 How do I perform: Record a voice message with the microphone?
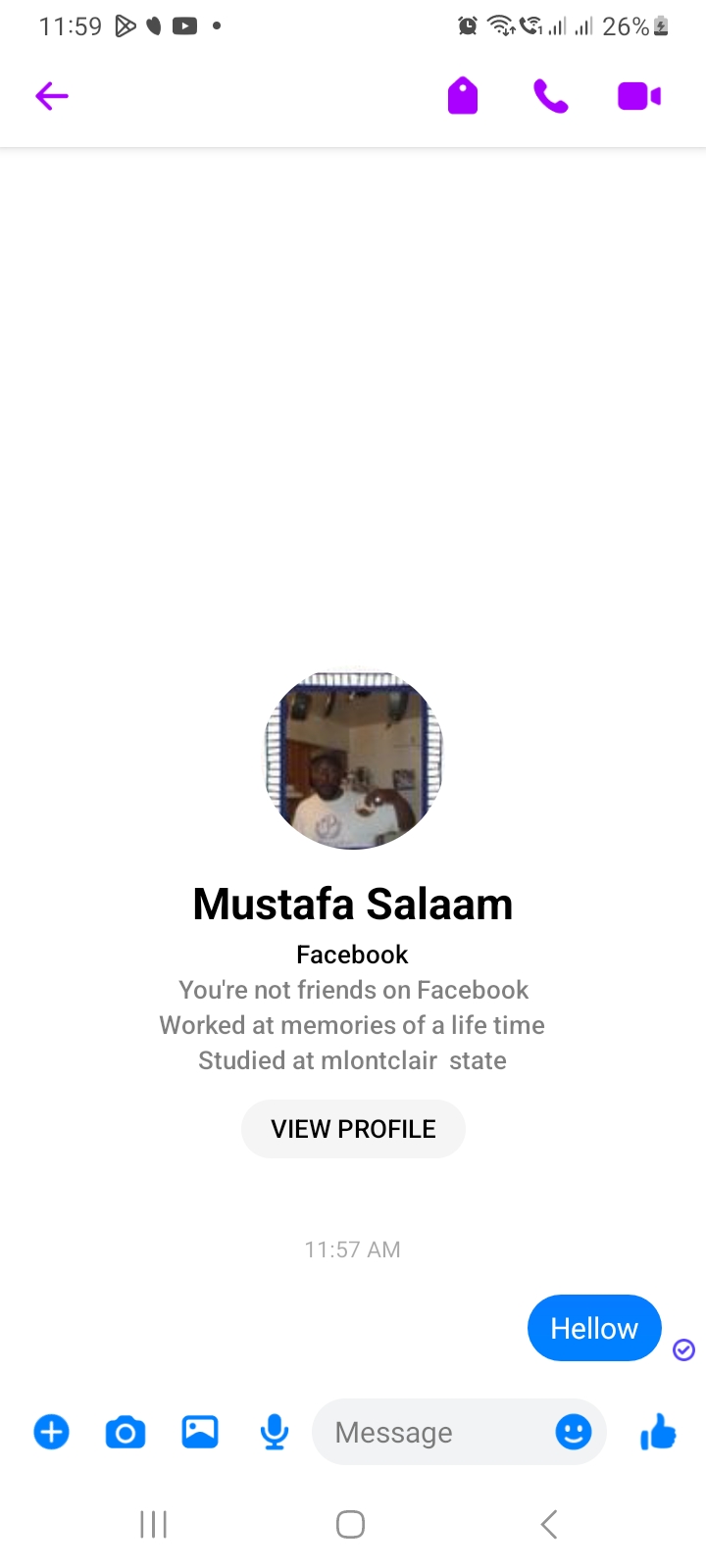(x=275, y=1433)
